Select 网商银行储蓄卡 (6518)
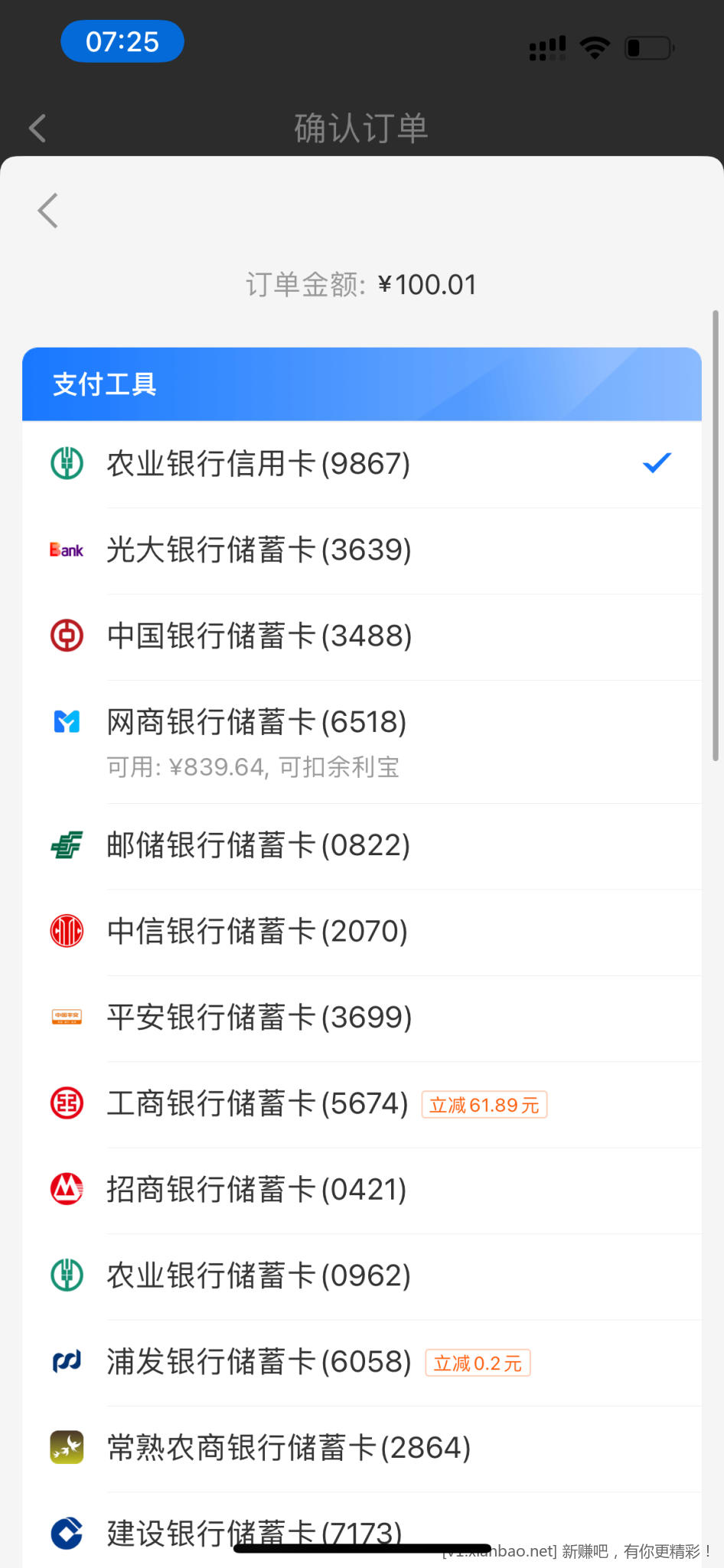This screenshot has width=724, height=1568. pos(256,723)
